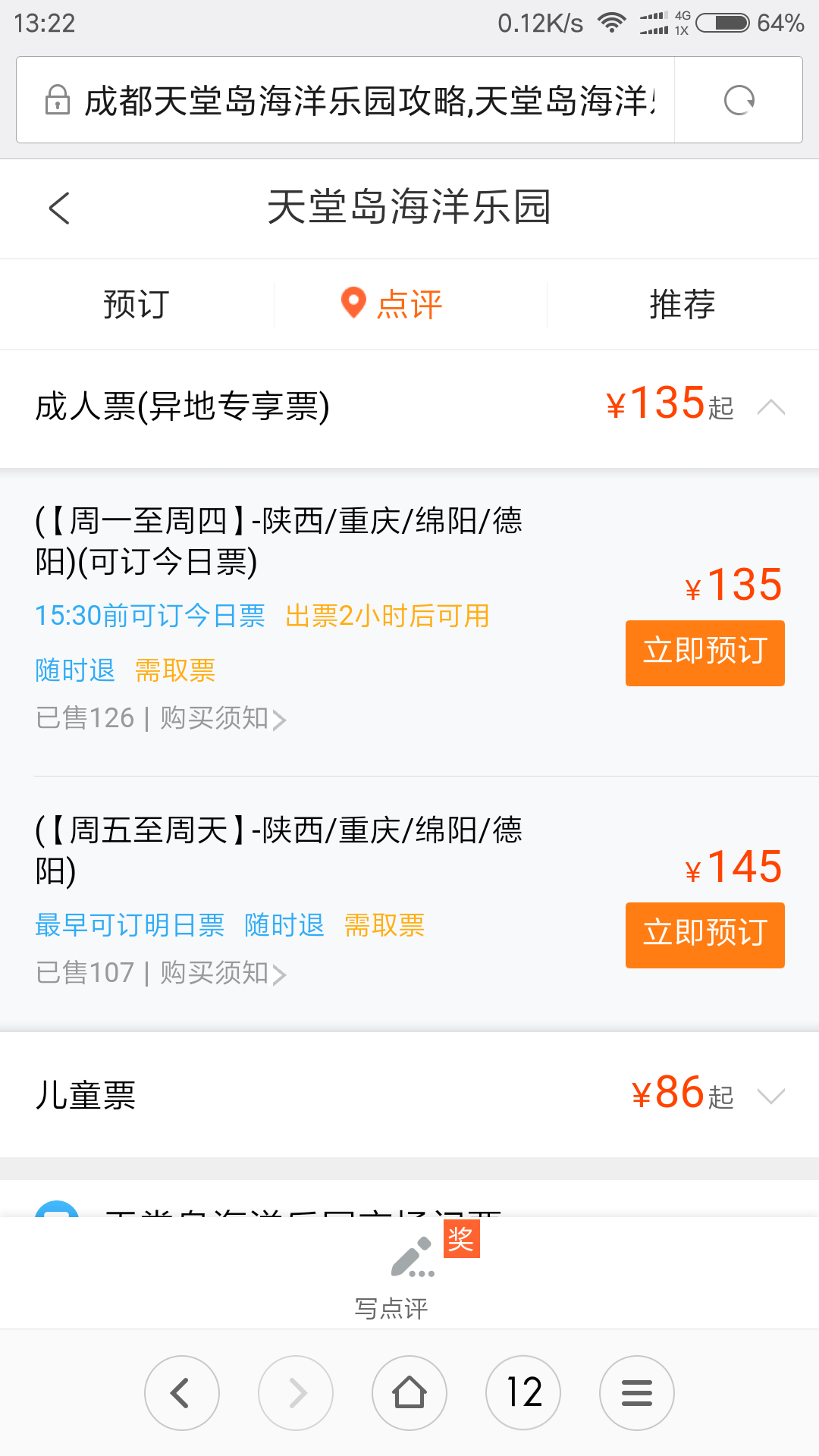Open the 推荐 tab
Viewport: 819px width, 1456px height.
(x=682, y=304)
